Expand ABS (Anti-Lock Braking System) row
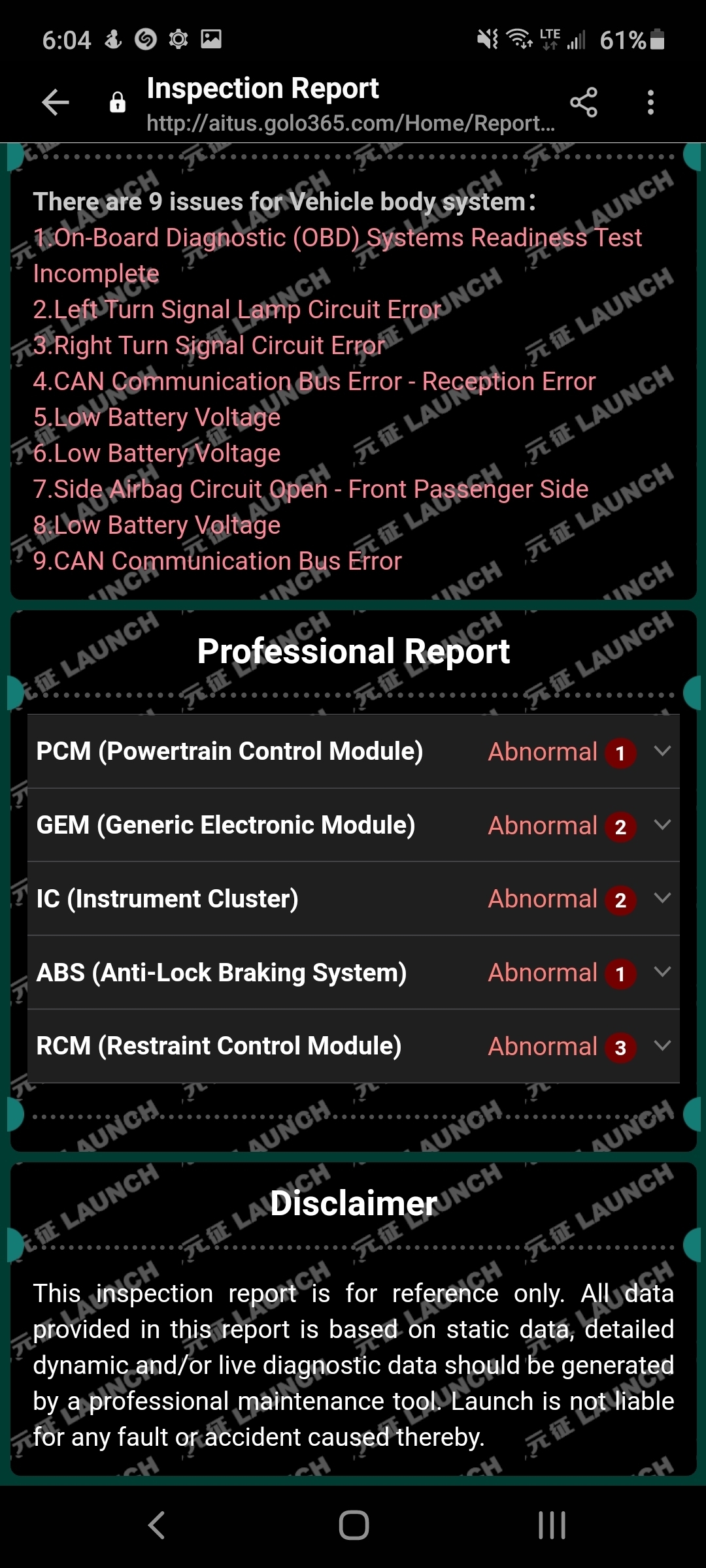Viewport: 706px width, 1568px height. click(662, 973)
